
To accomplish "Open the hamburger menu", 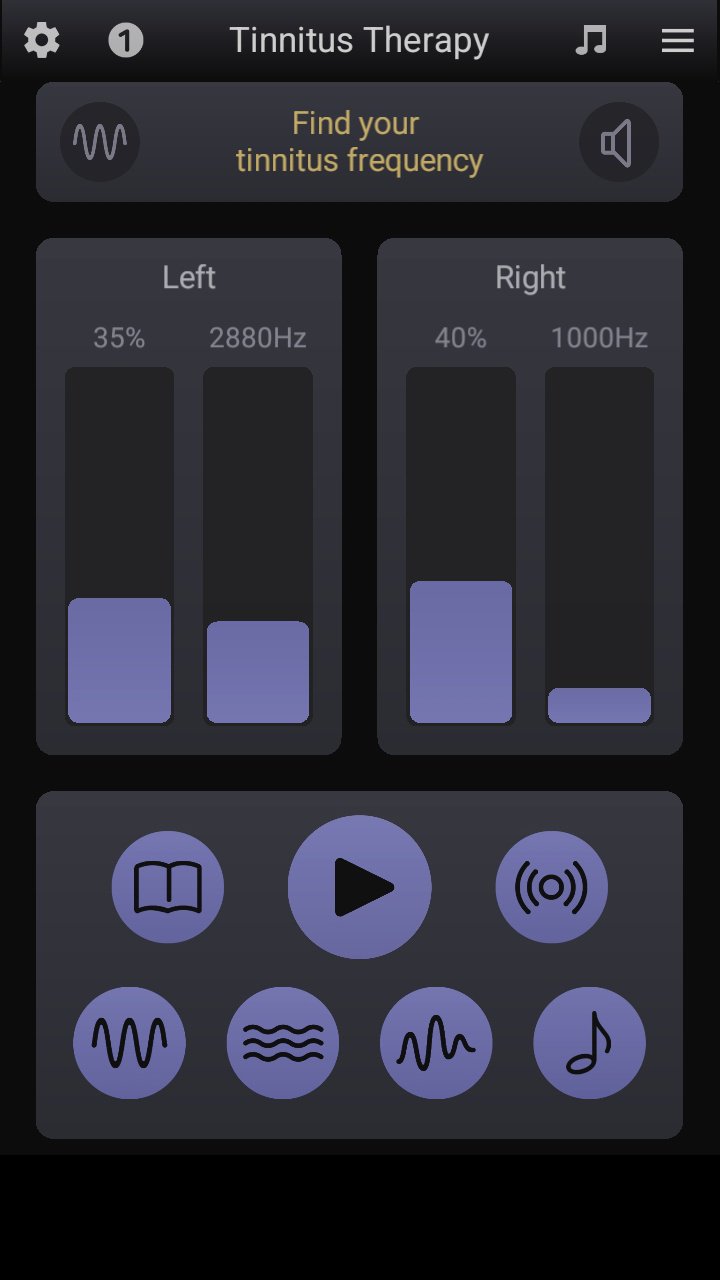I will (x=678, y=41).
